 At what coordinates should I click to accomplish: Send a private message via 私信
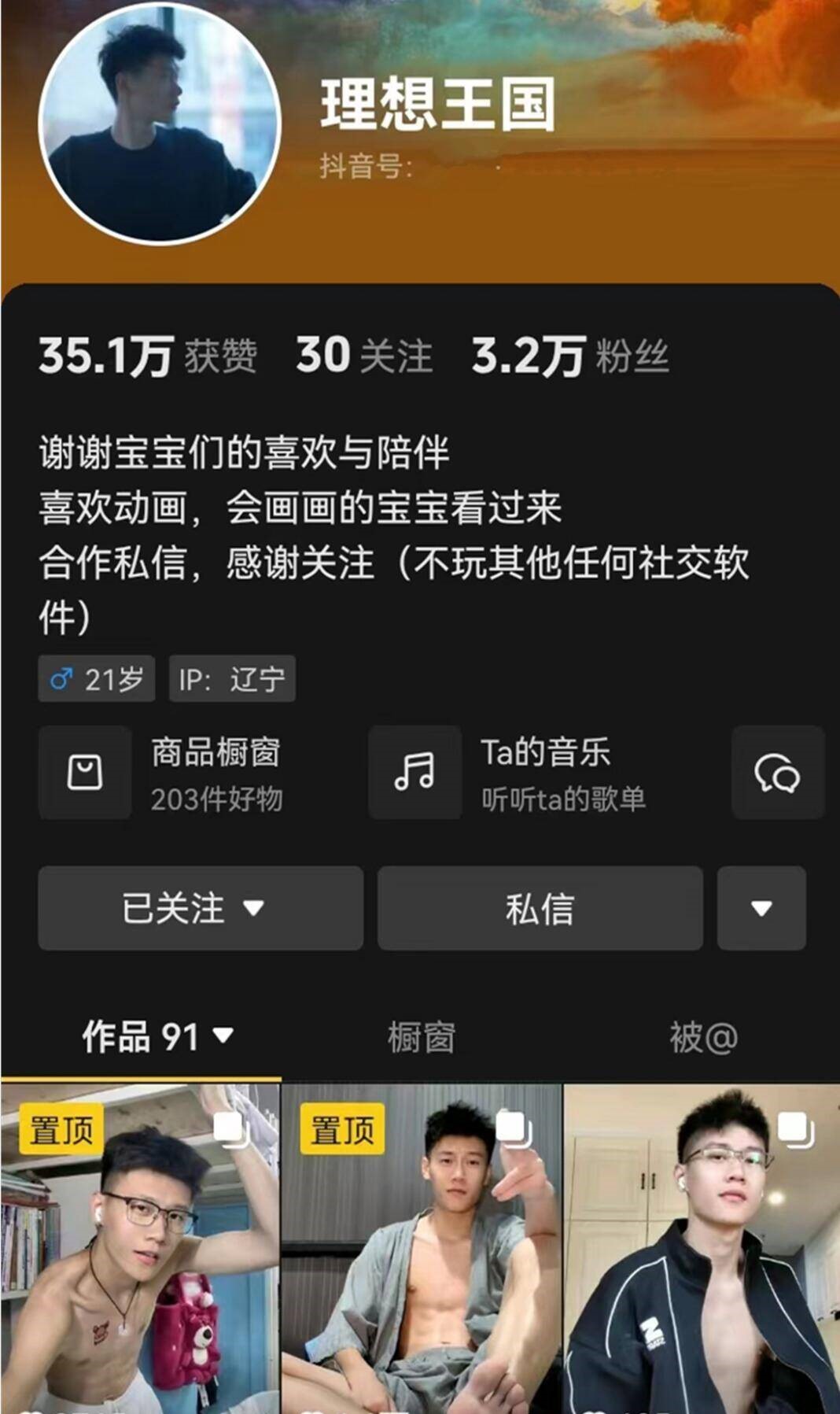pyautogui.click(x=540, y=908)
